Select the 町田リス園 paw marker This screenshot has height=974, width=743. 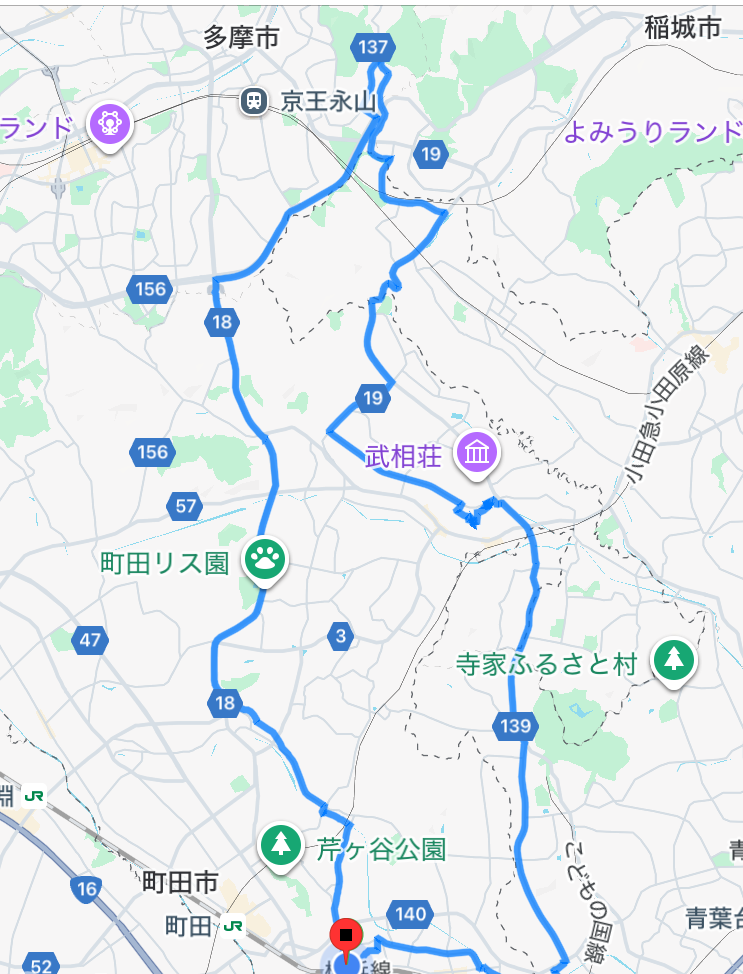click(265, 560)
